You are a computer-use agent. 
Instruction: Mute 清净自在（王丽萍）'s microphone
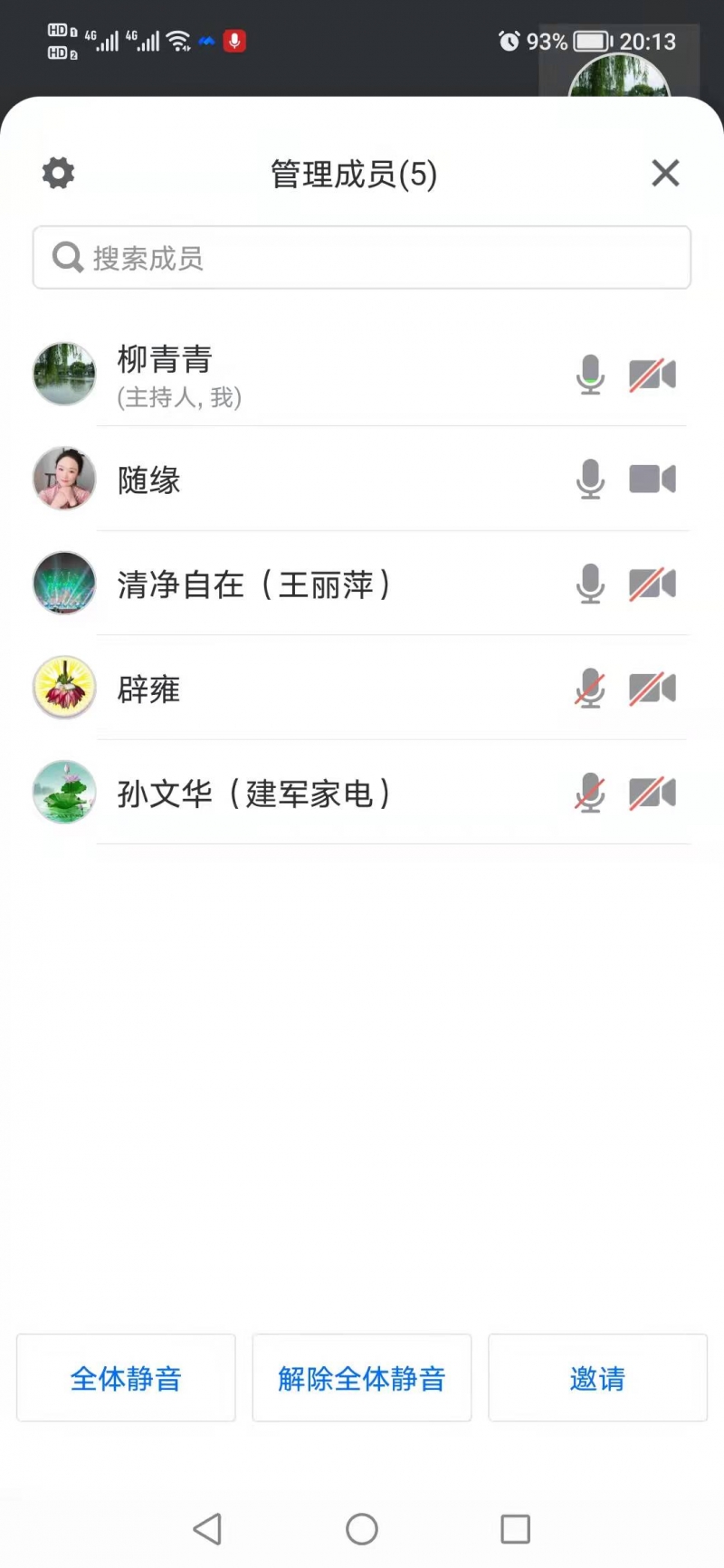[590, 584]
